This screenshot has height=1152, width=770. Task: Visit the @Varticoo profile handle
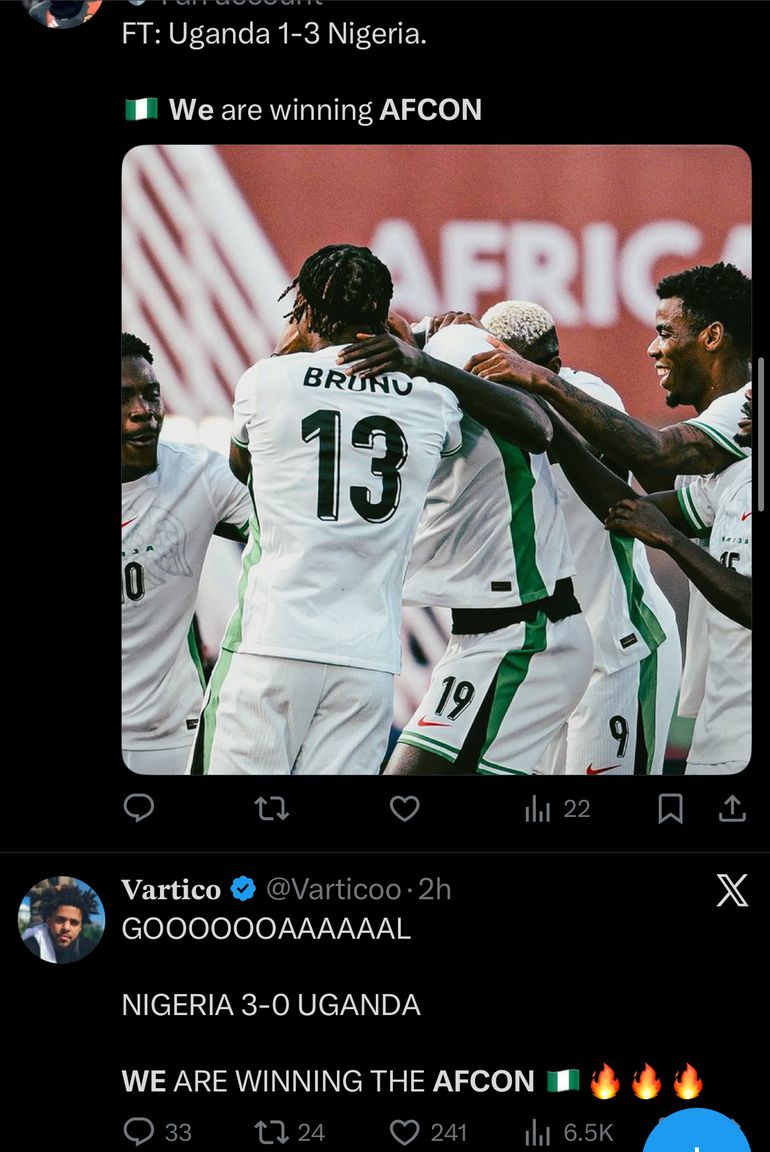click(333, 889)
